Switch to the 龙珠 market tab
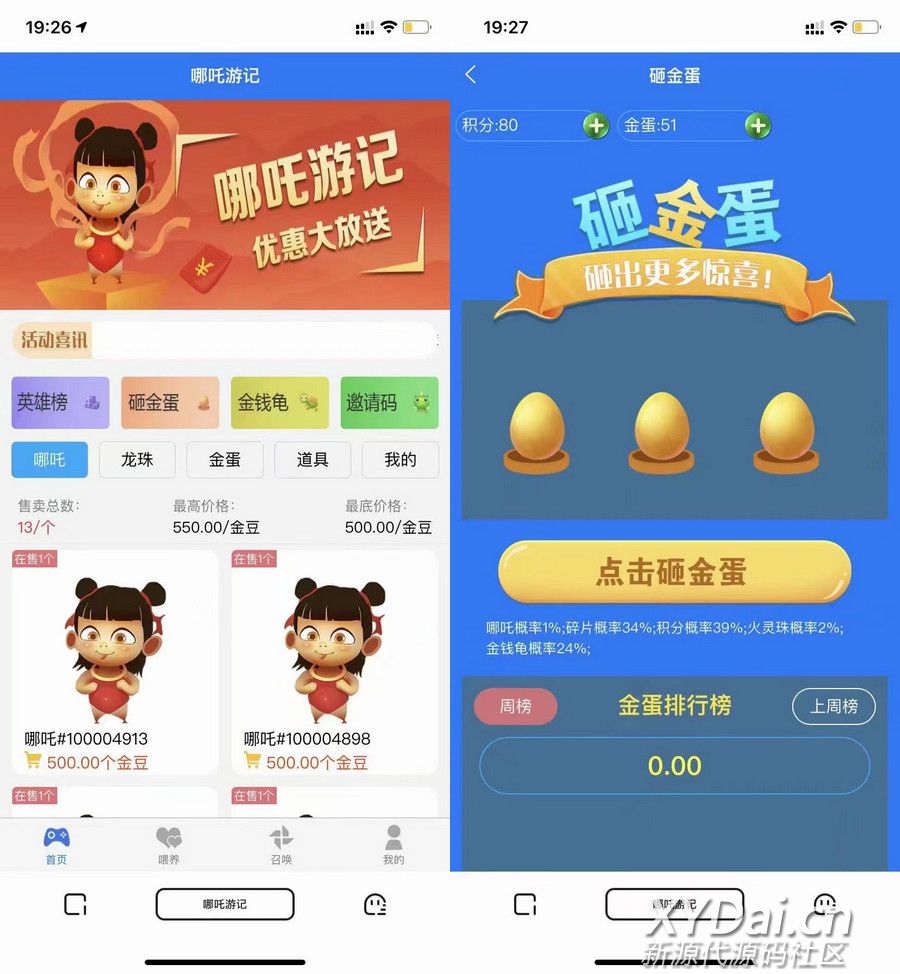Image resolution: width=900 pixels, height=974 pixels. click(138, 460)
